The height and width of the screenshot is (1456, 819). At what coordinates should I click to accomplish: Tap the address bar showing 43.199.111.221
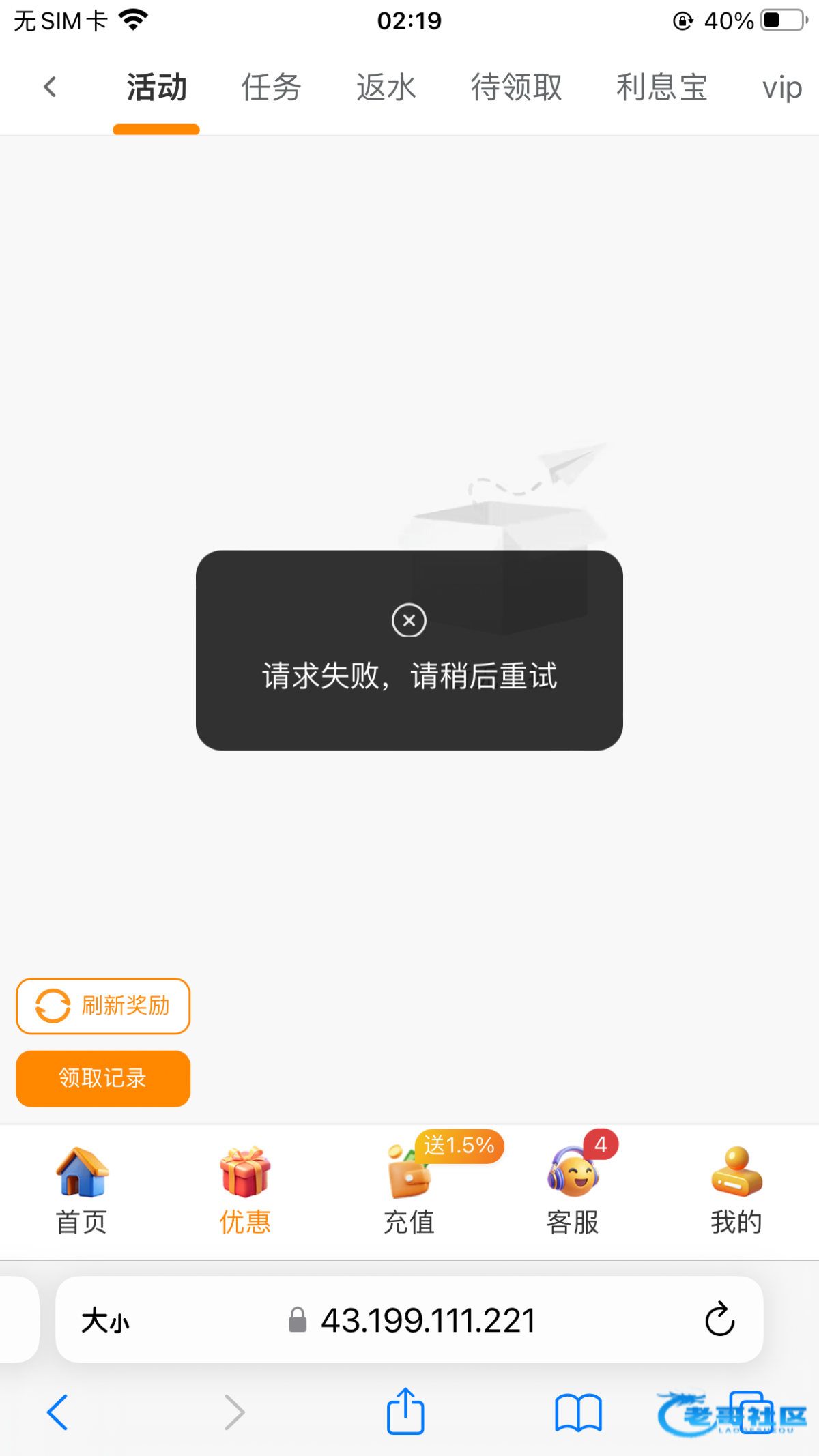[427, 1320]
